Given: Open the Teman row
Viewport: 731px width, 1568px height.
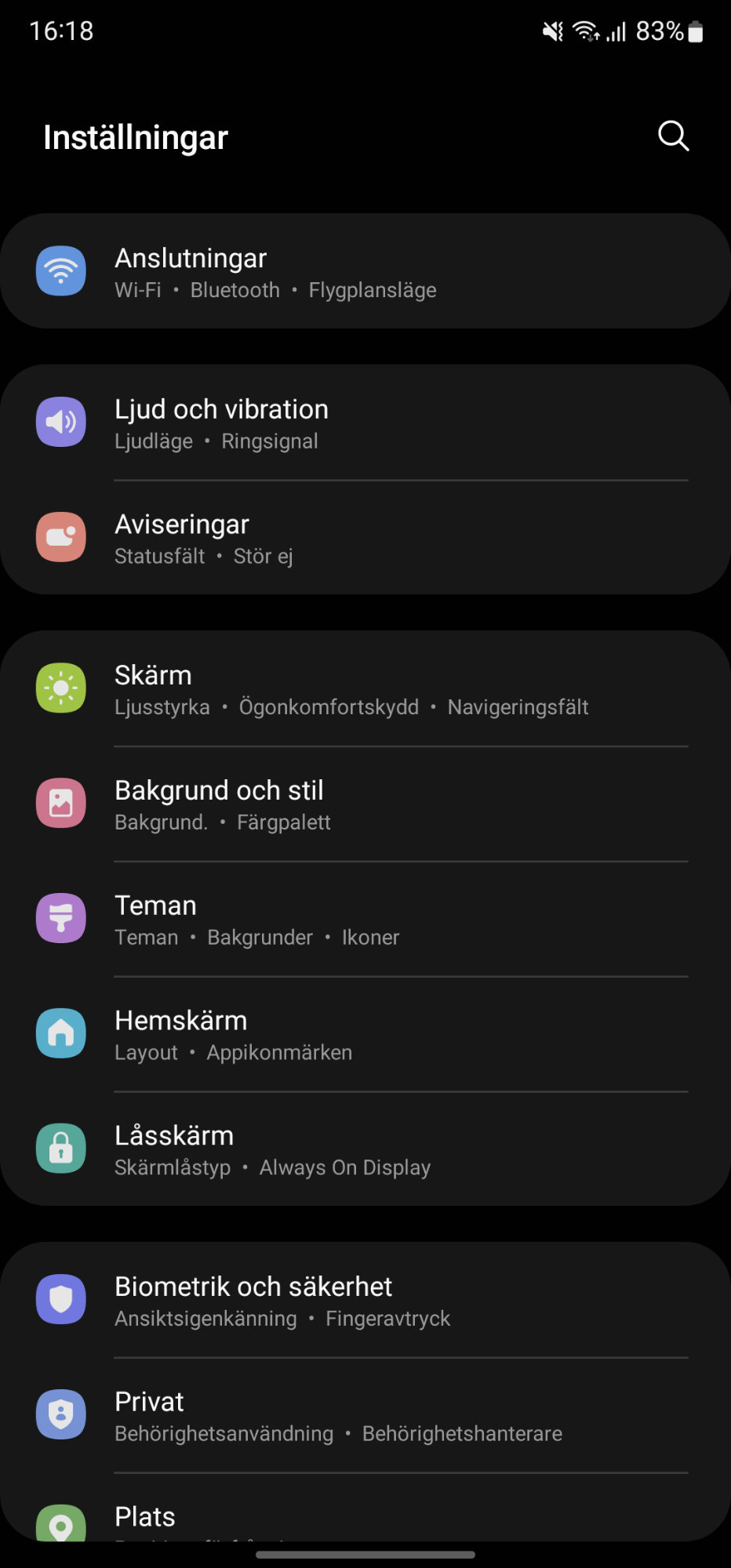Looking at the screenshot, I should point(365,920).
